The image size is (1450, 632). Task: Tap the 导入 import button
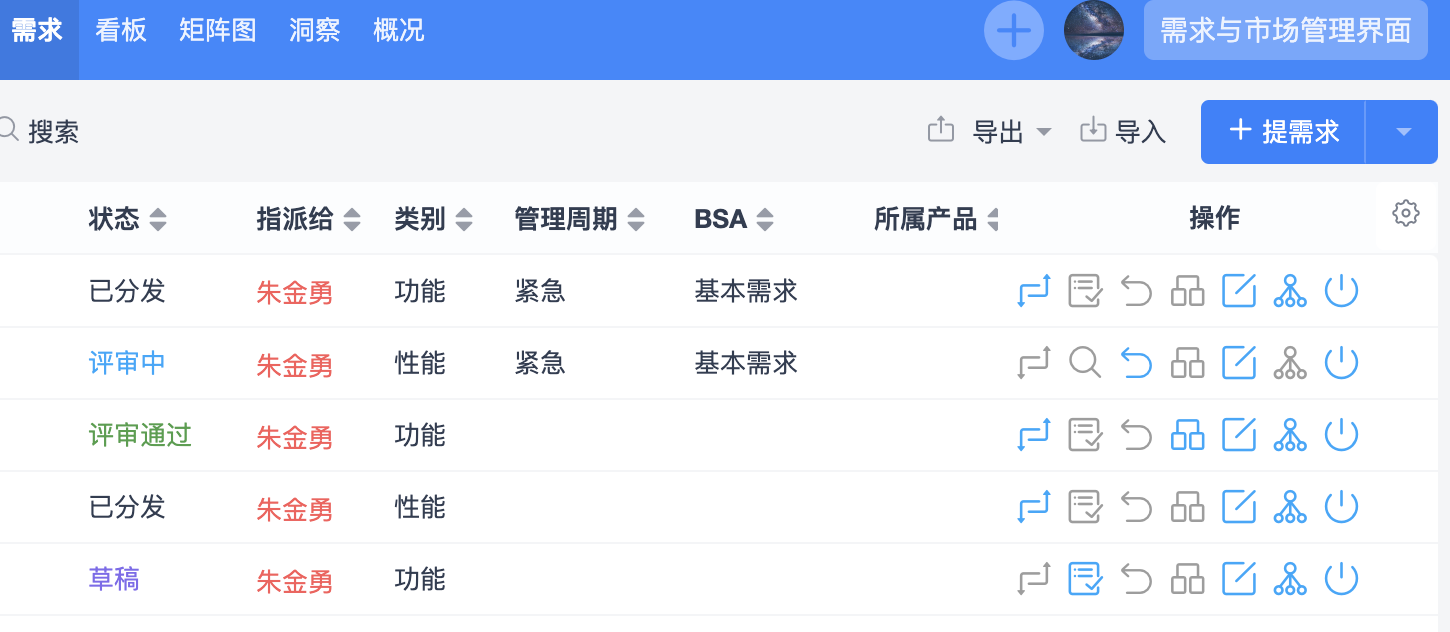point(1124,132)
